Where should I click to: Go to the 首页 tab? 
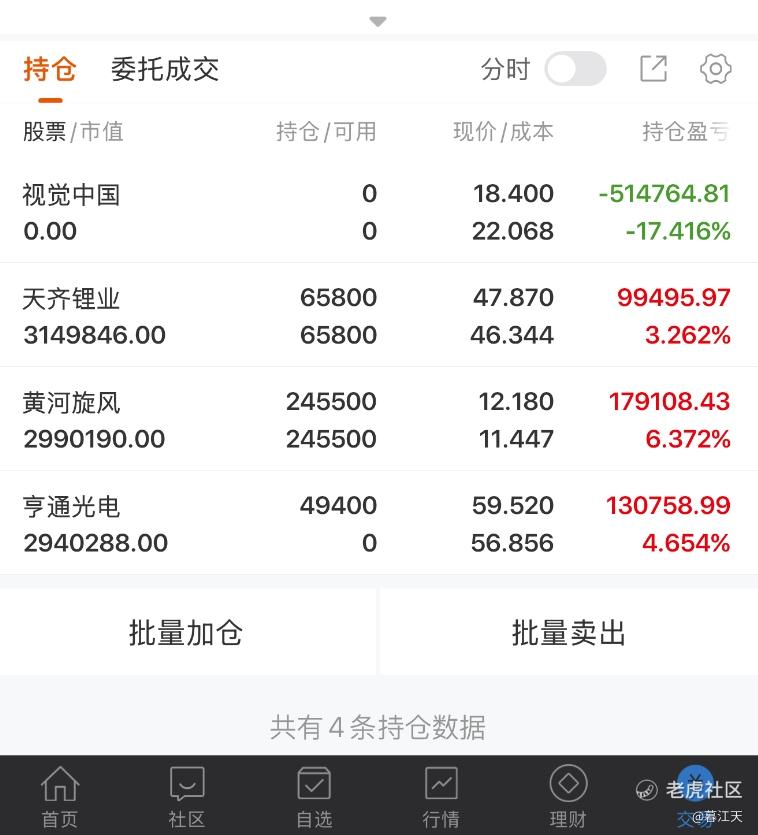coord(60,797)
